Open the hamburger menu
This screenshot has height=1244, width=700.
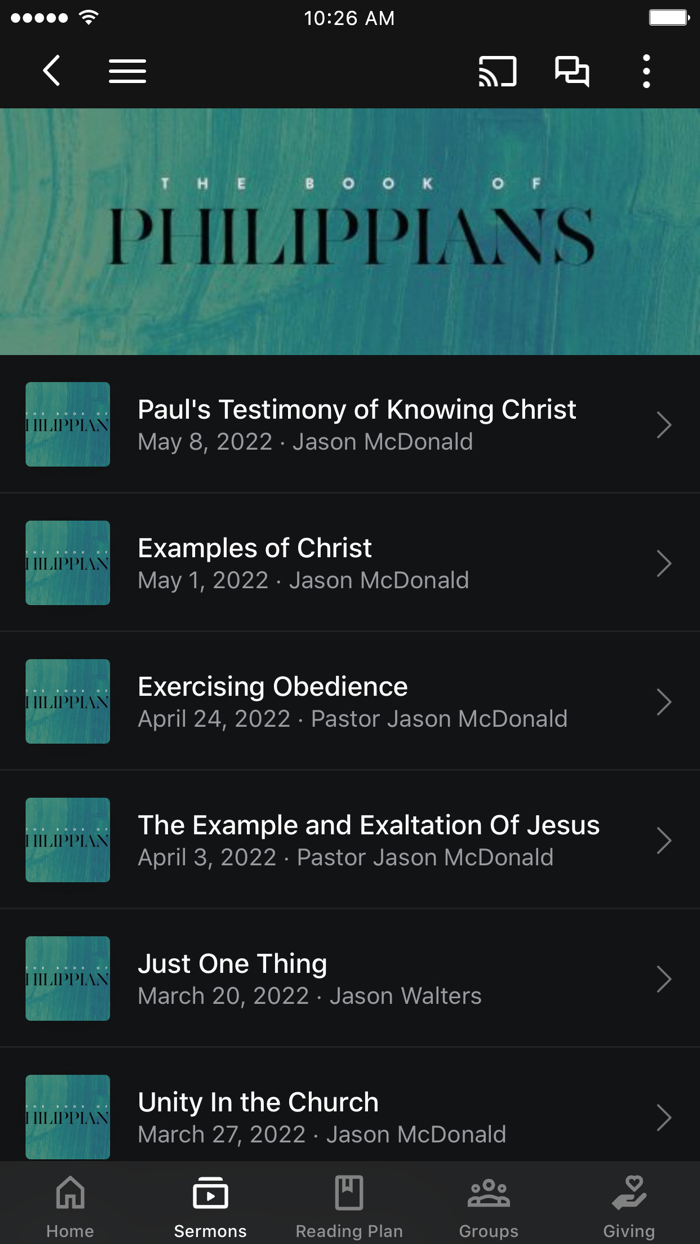pyautogui.click(x=127, y=71)
